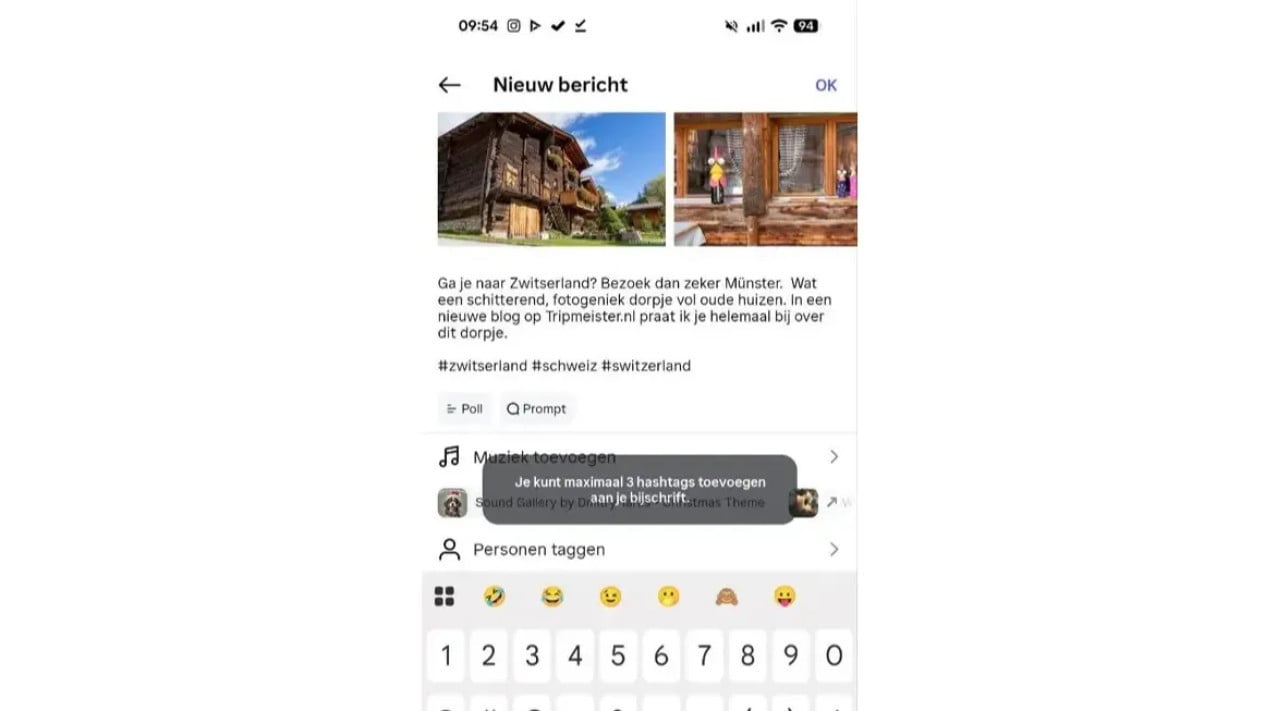Image resolution: width=1265 pixels, height=711 pixels.
Task: Insert the winking face emoji
Action: (610, 597)
